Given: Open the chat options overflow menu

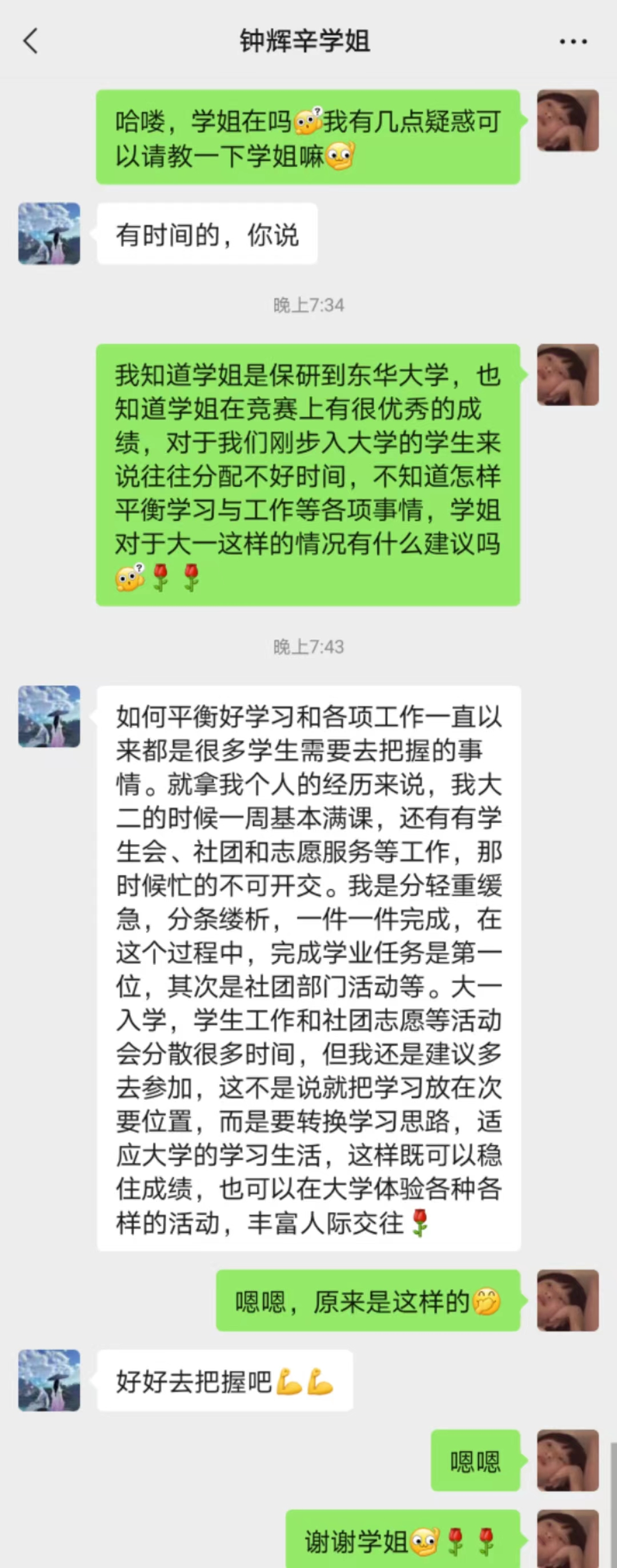Looking at the screenshot, I should [x=572, y=41].
